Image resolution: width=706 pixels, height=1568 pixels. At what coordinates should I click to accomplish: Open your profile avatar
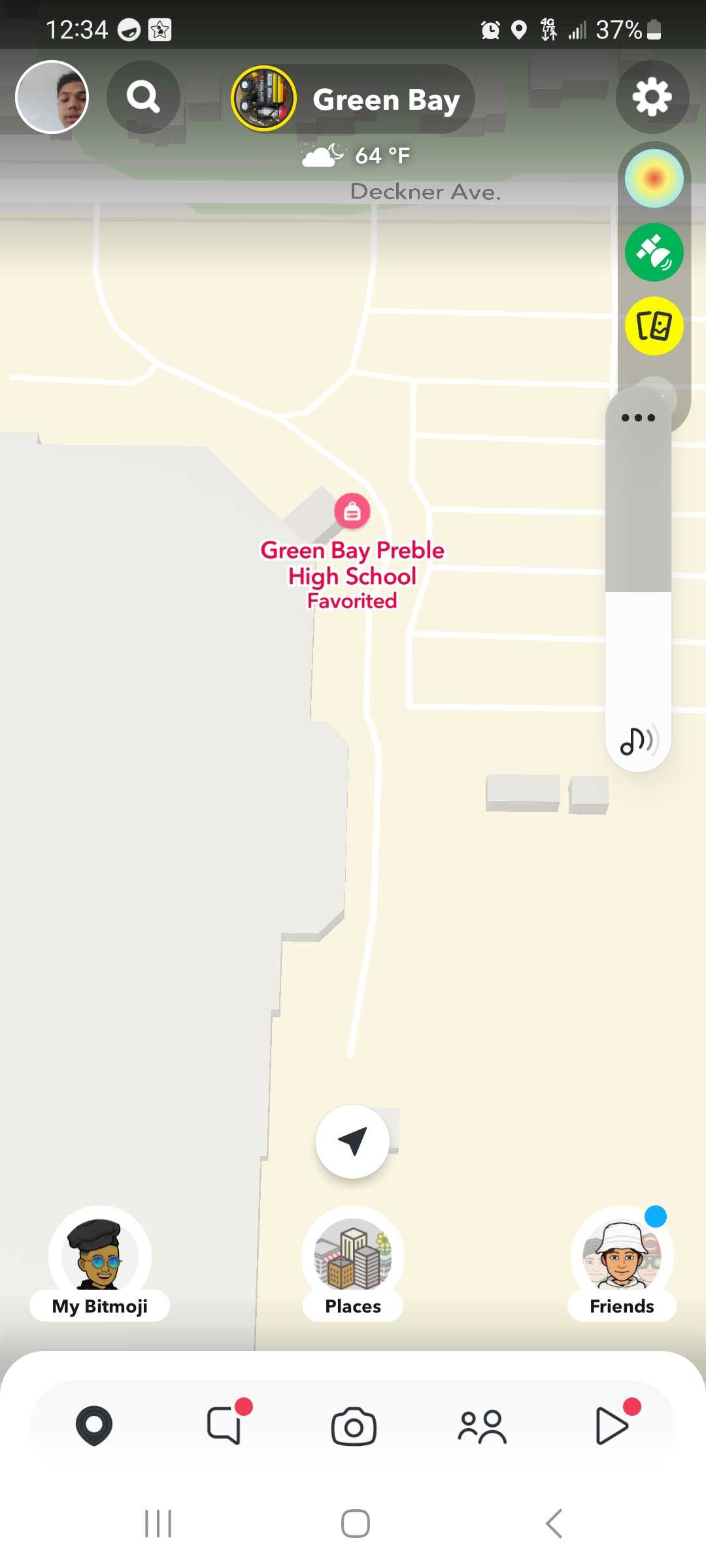coord(52,97)
